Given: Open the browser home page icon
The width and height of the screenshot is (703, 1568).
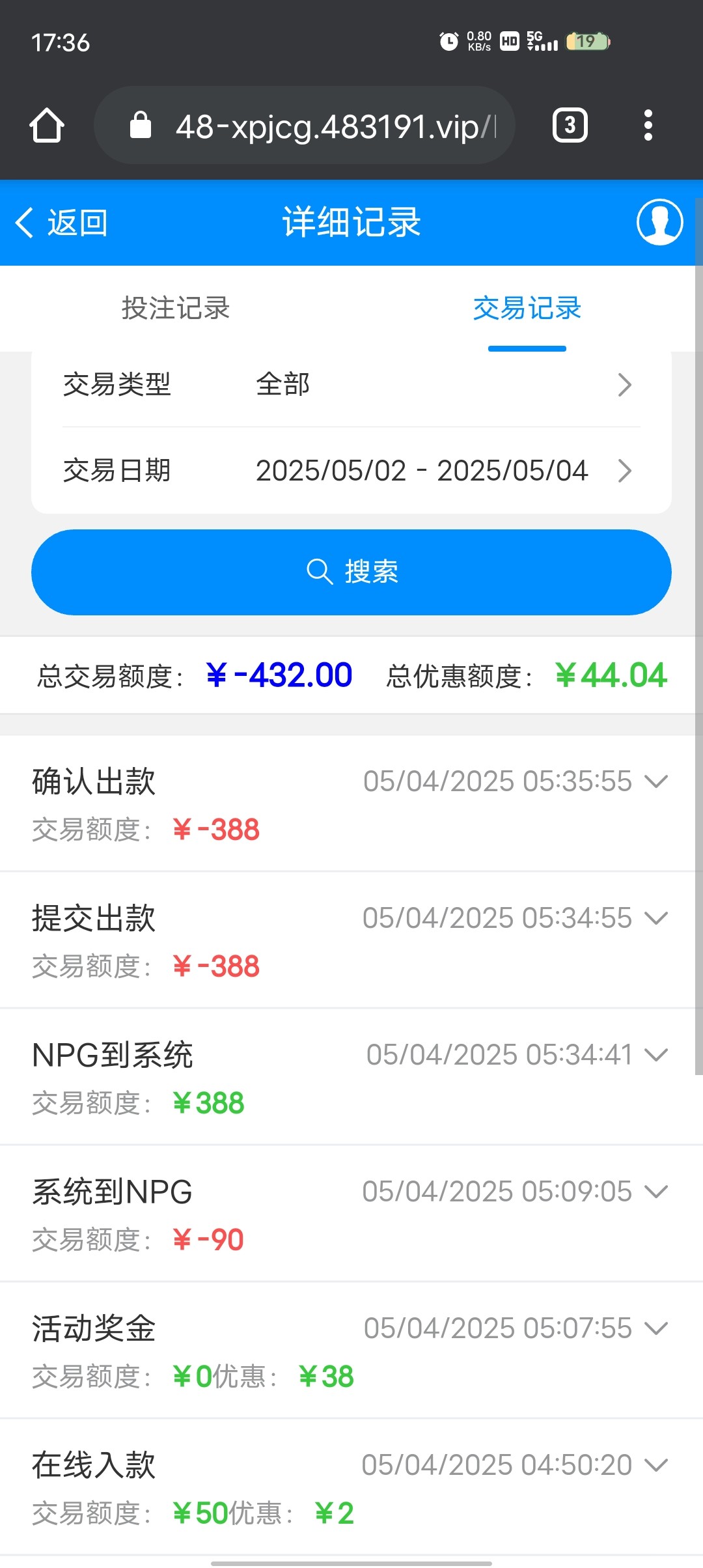Looking at the screenshot, I should coord(47,125).
